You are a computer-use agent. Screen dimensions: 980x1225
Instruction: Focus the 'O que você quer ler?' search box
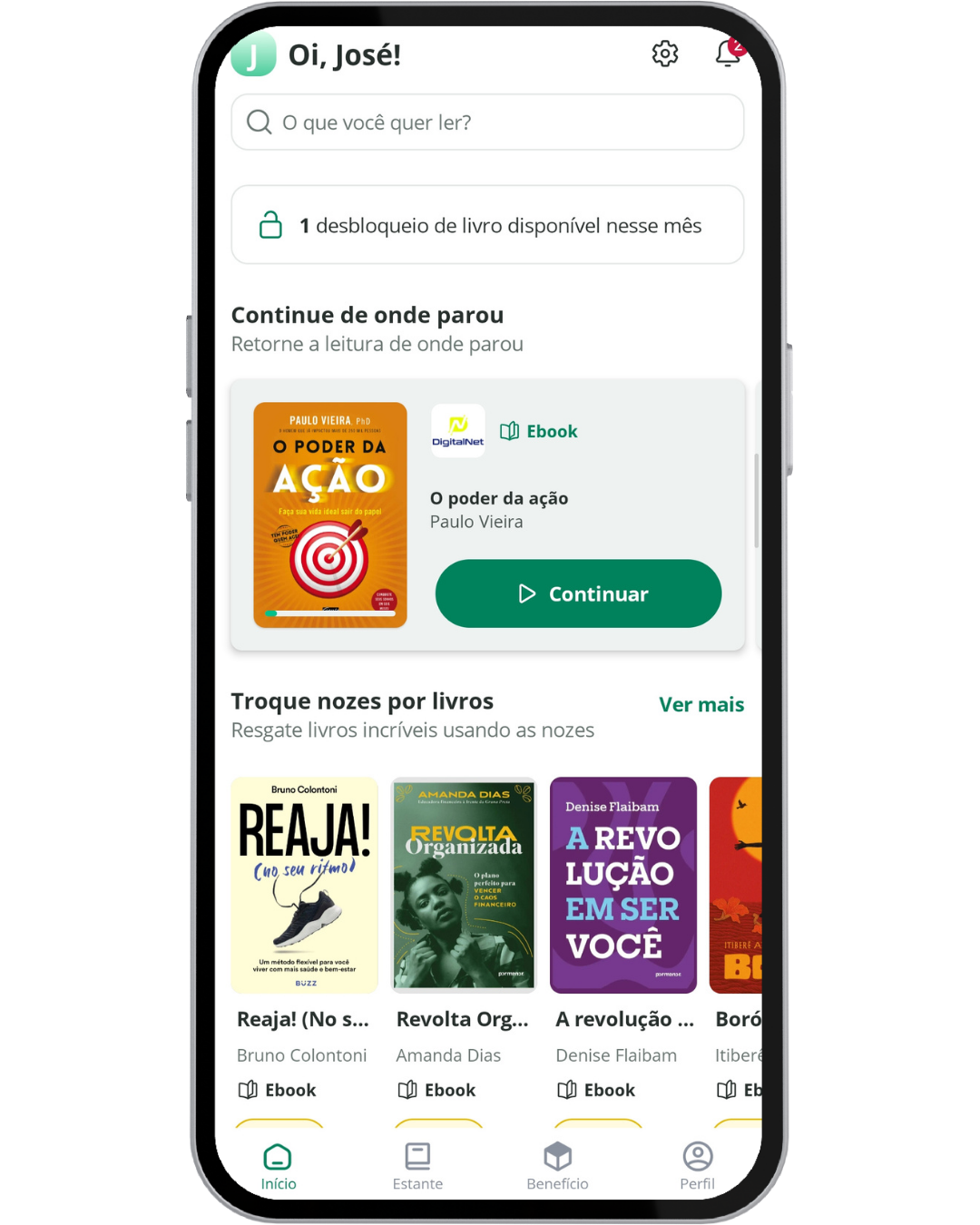tap(487, 122)
